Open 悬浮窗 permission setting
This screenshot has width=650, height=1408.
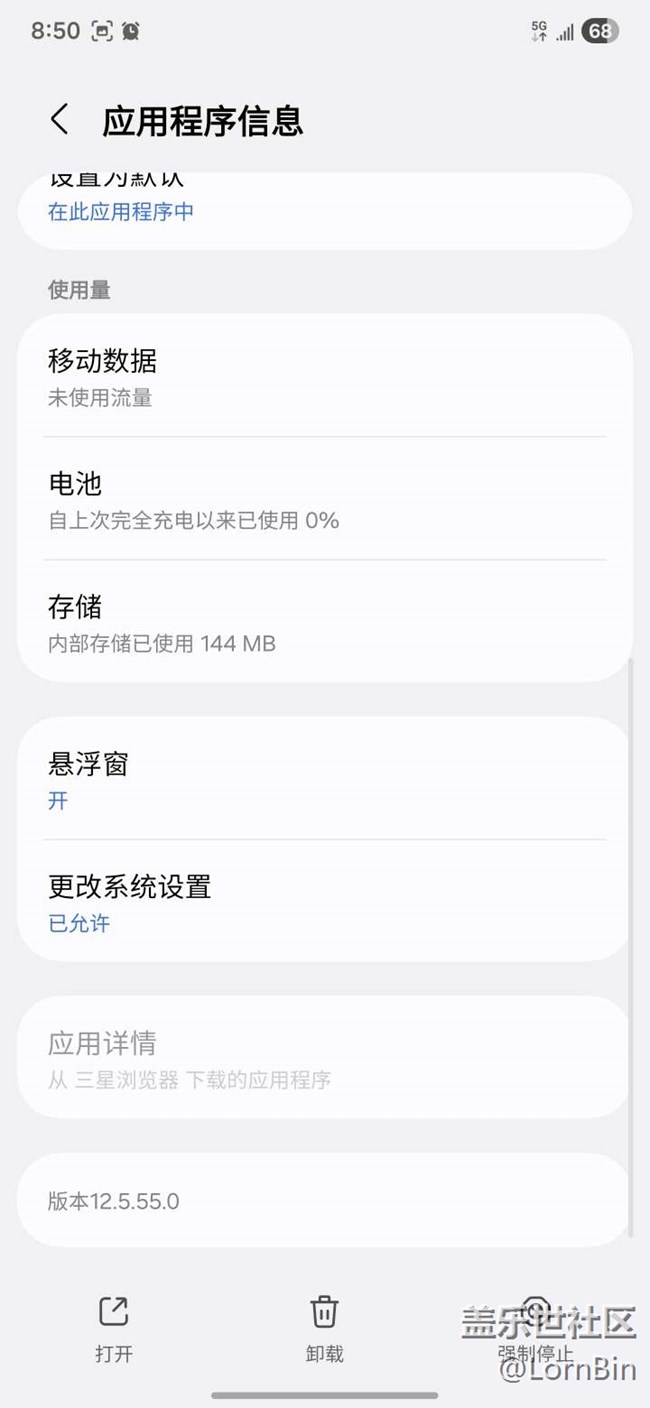click(324, 780)
